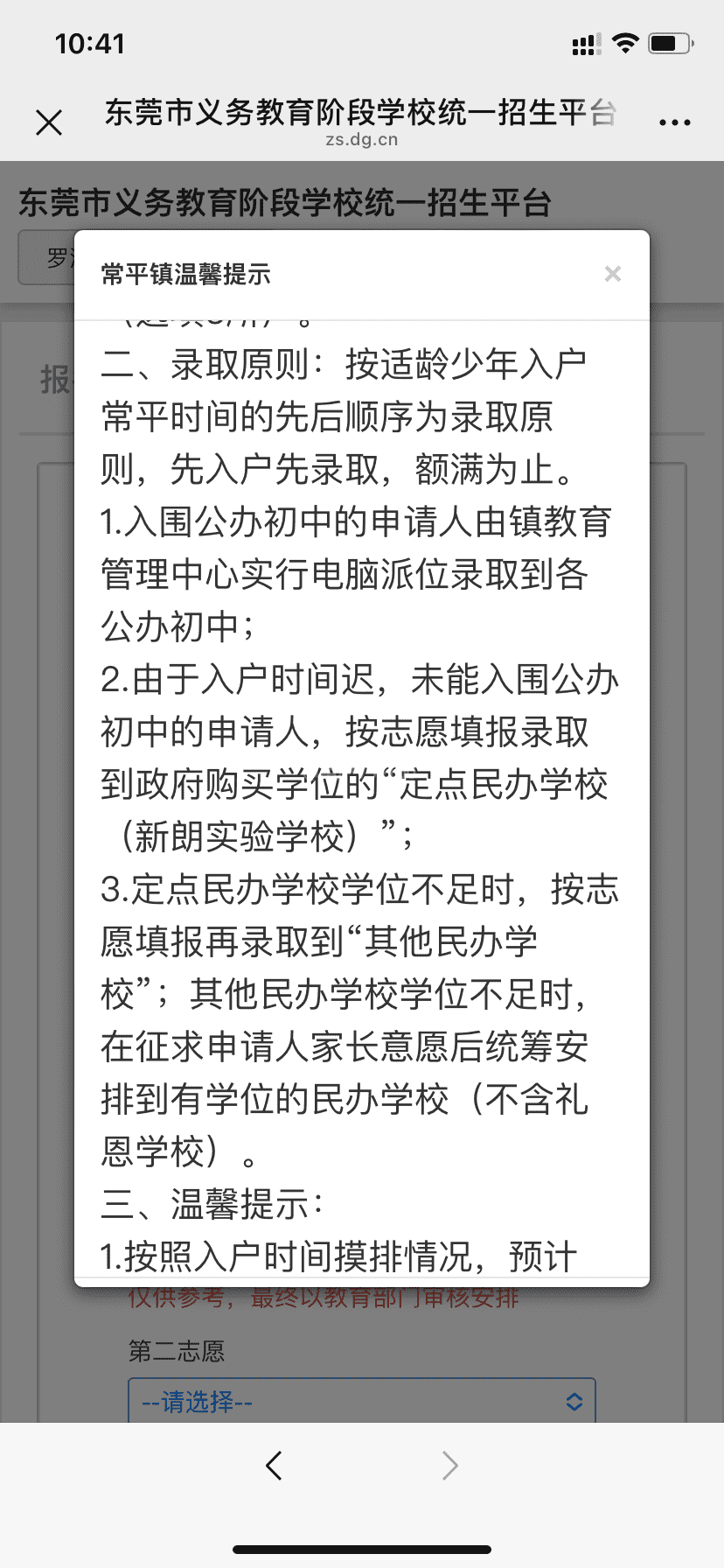Open the three-dot overflow menu
Screen dimensions: 724x1568
(674, 122)
